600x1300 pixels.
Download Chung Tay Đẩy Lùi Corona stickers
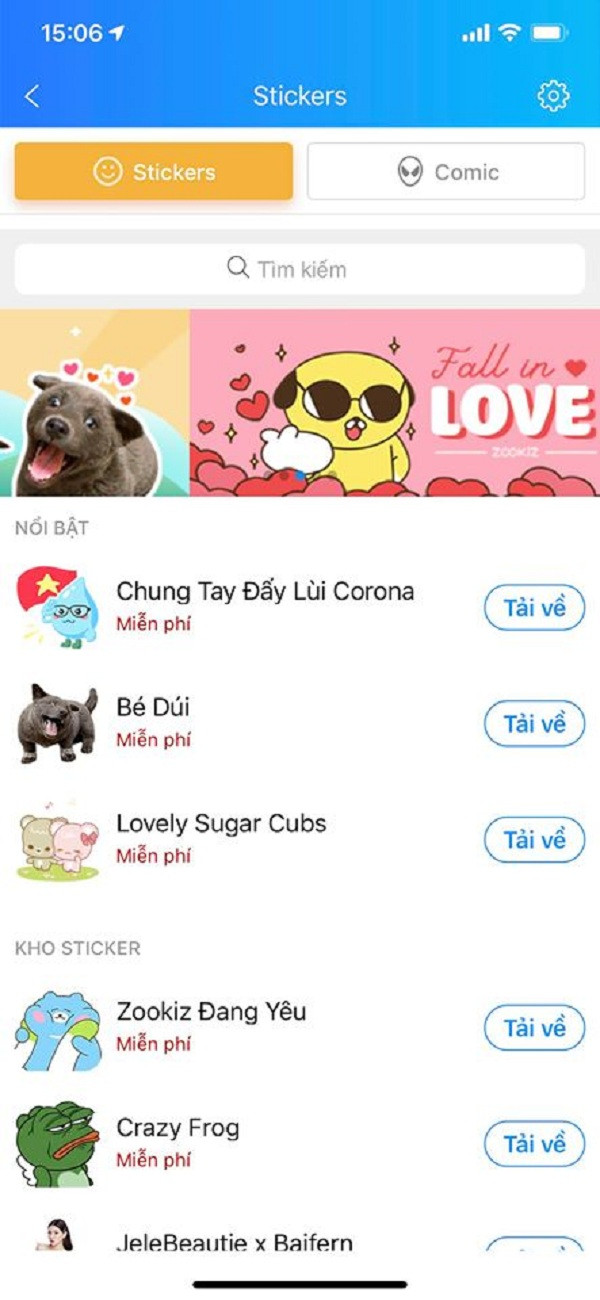(x=534, y=608)
